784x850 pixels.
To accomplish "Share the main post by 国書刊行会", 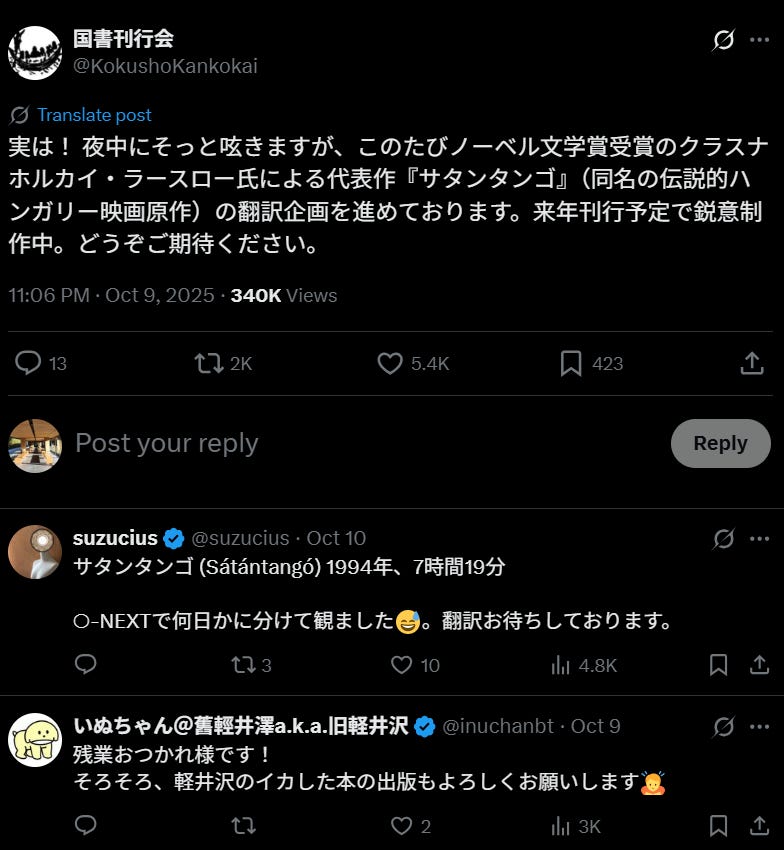I will coord(752,363).
